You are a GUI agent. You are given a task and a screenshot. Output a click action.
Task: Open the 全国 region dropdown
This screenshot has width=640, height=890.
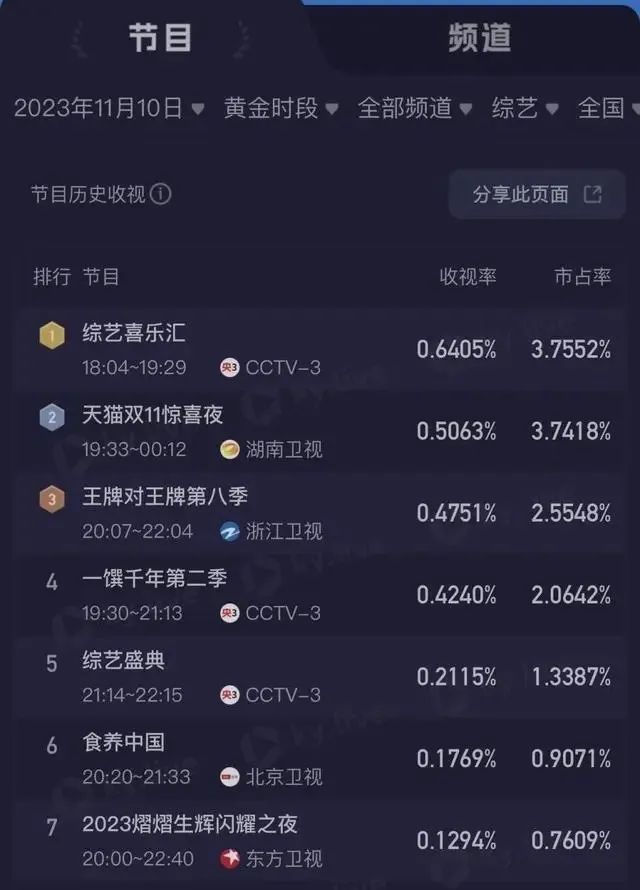[607, 108]
